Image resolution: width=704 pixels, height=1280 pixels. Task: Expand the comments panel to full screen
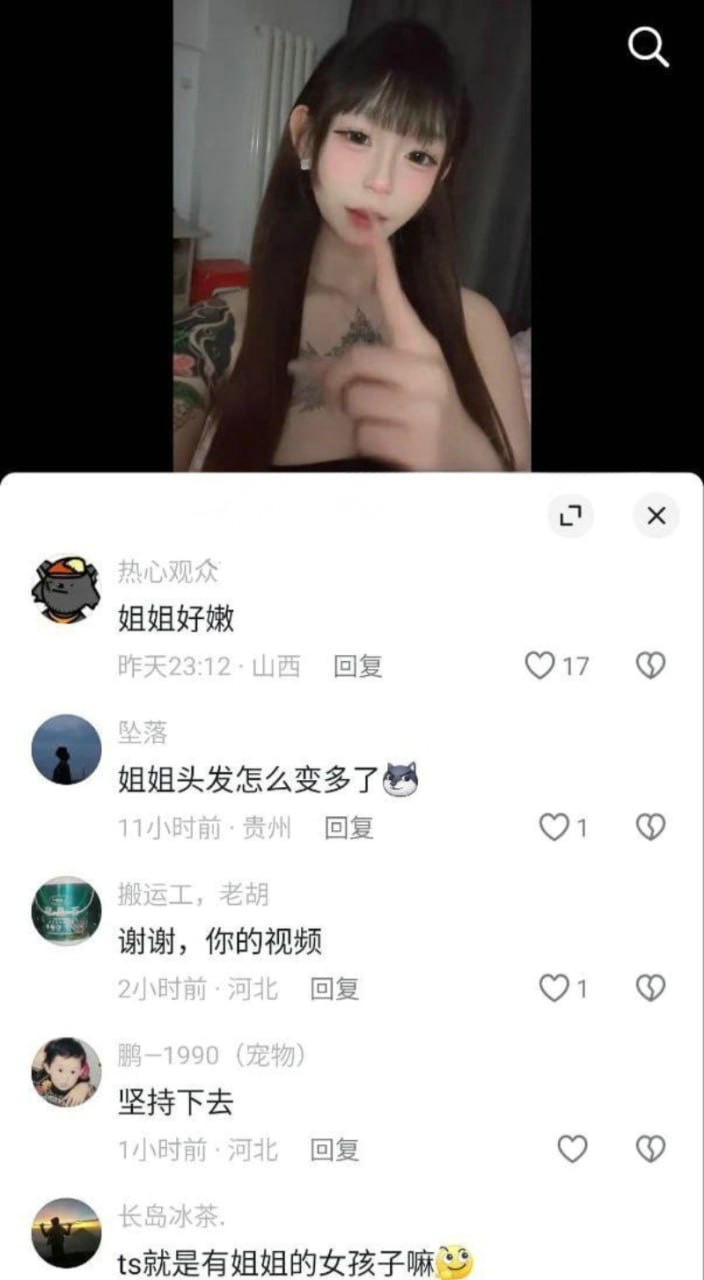click(x=571, y=515)
